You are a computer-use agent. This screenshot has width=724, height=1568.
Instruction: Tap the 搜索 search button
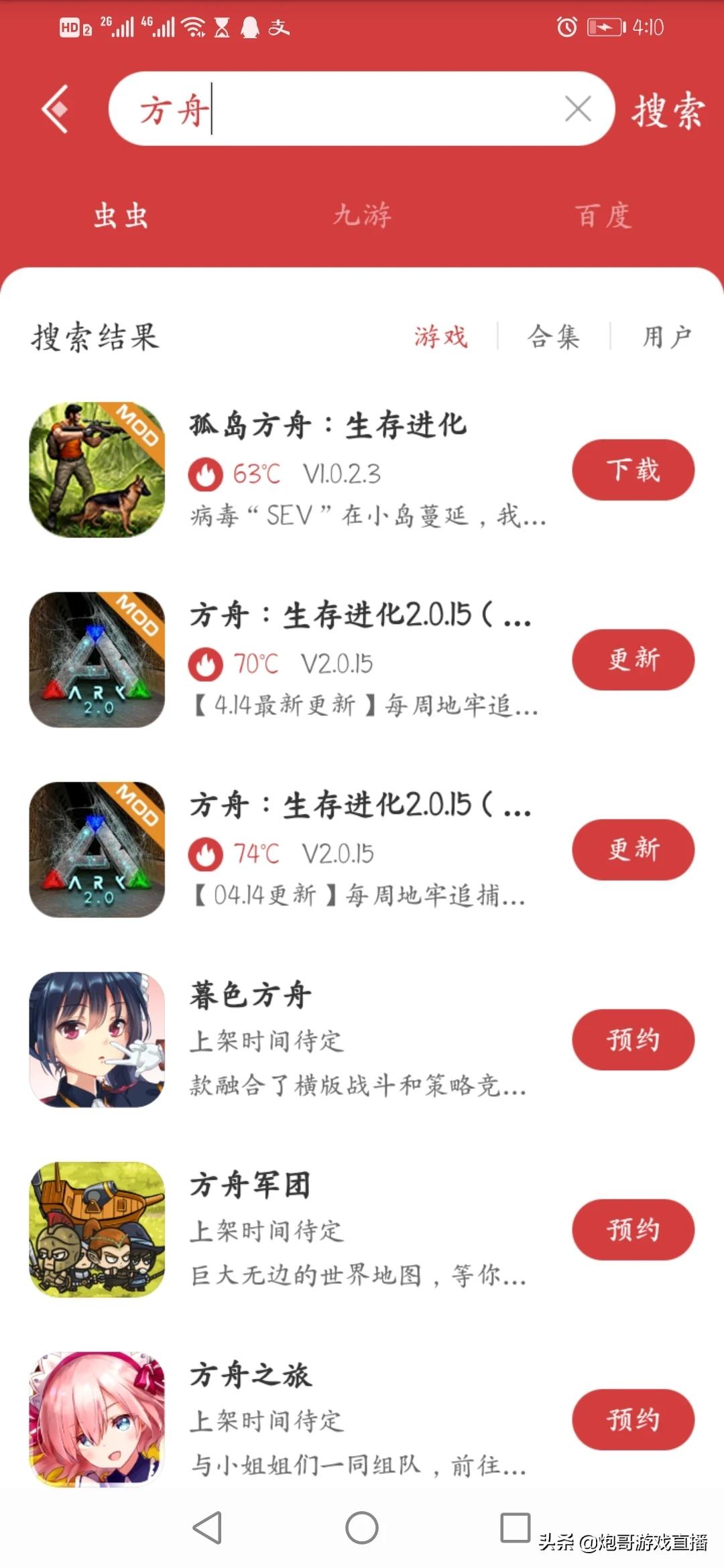pos(668,110)
